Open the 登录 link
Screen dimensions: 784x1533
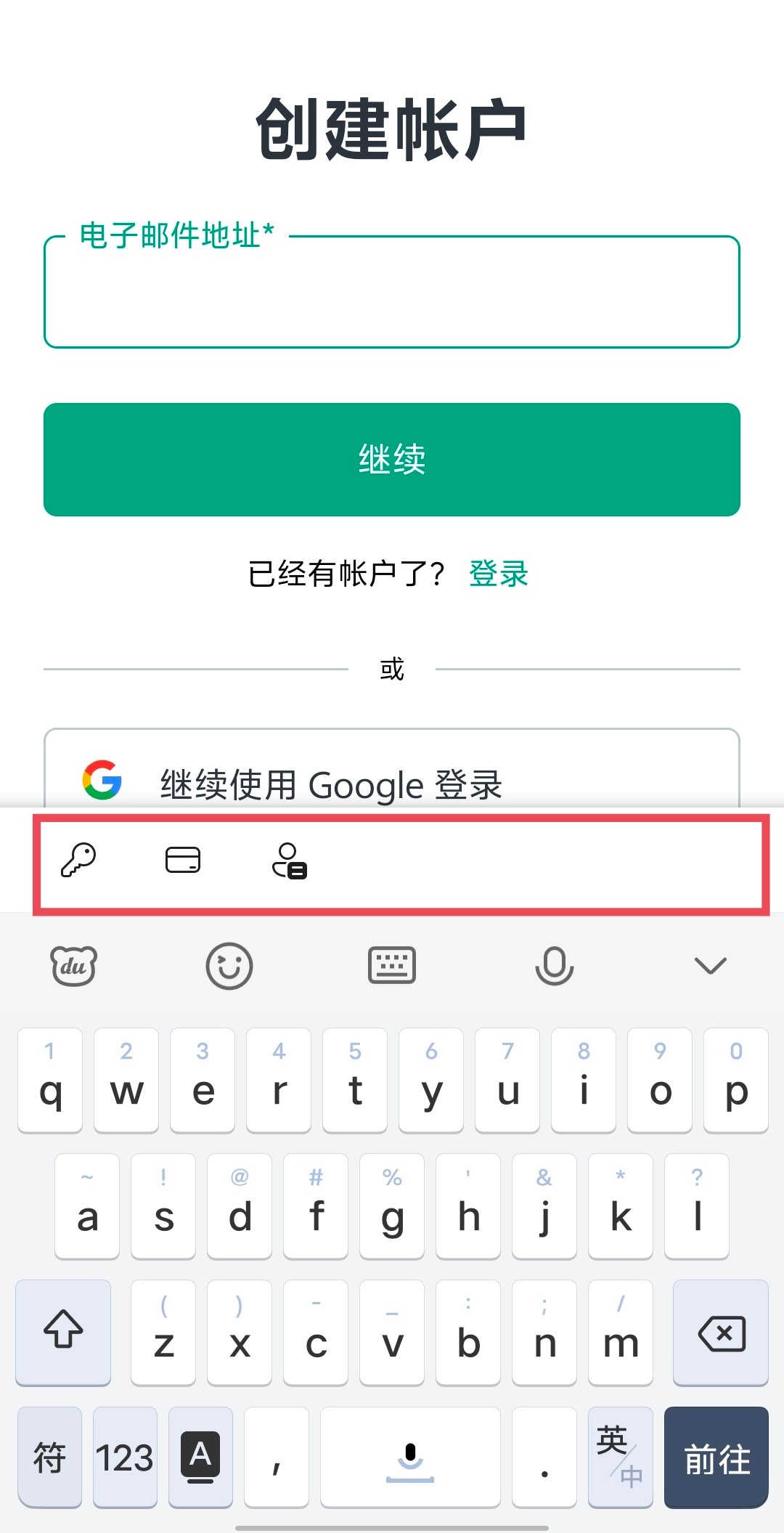tap(498, 574)
